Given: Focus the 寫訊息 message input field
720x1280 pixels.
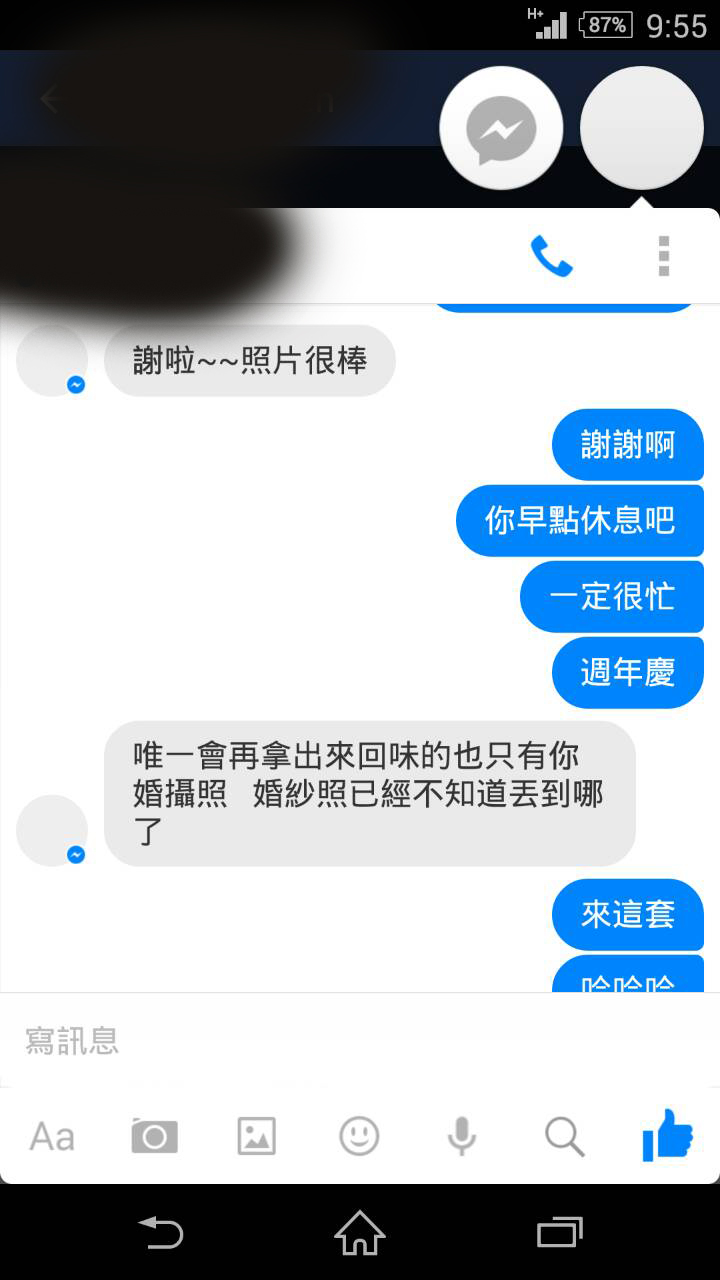Looking at the screenshot, I should [360, 1041].
